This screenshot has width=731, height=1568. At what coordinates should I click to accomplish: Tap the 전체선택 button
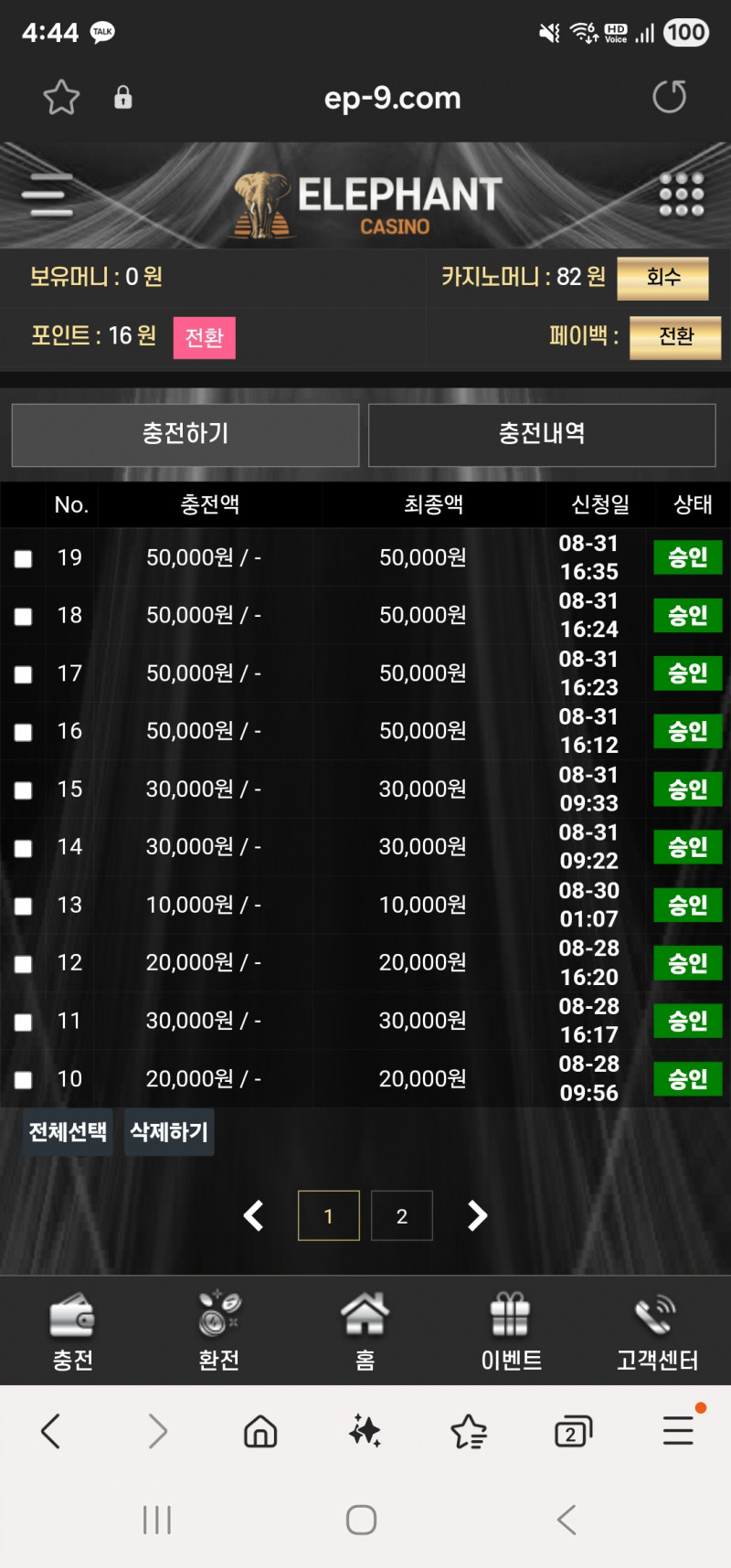tap(69, 1132)
